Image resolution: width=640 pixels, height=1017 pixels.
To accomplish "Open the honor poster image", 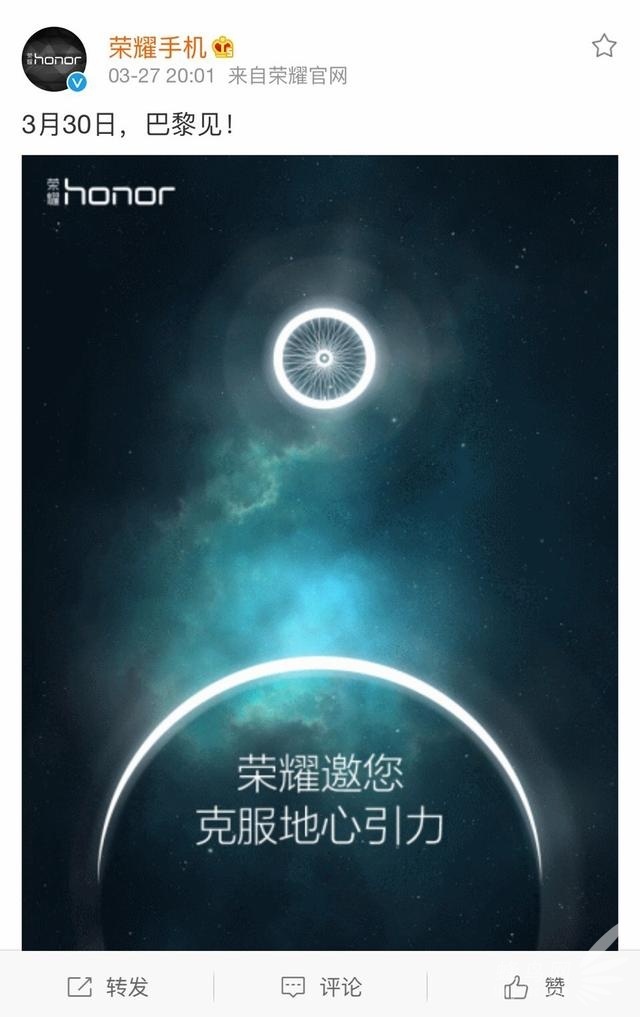I will (x=320, y=552).
